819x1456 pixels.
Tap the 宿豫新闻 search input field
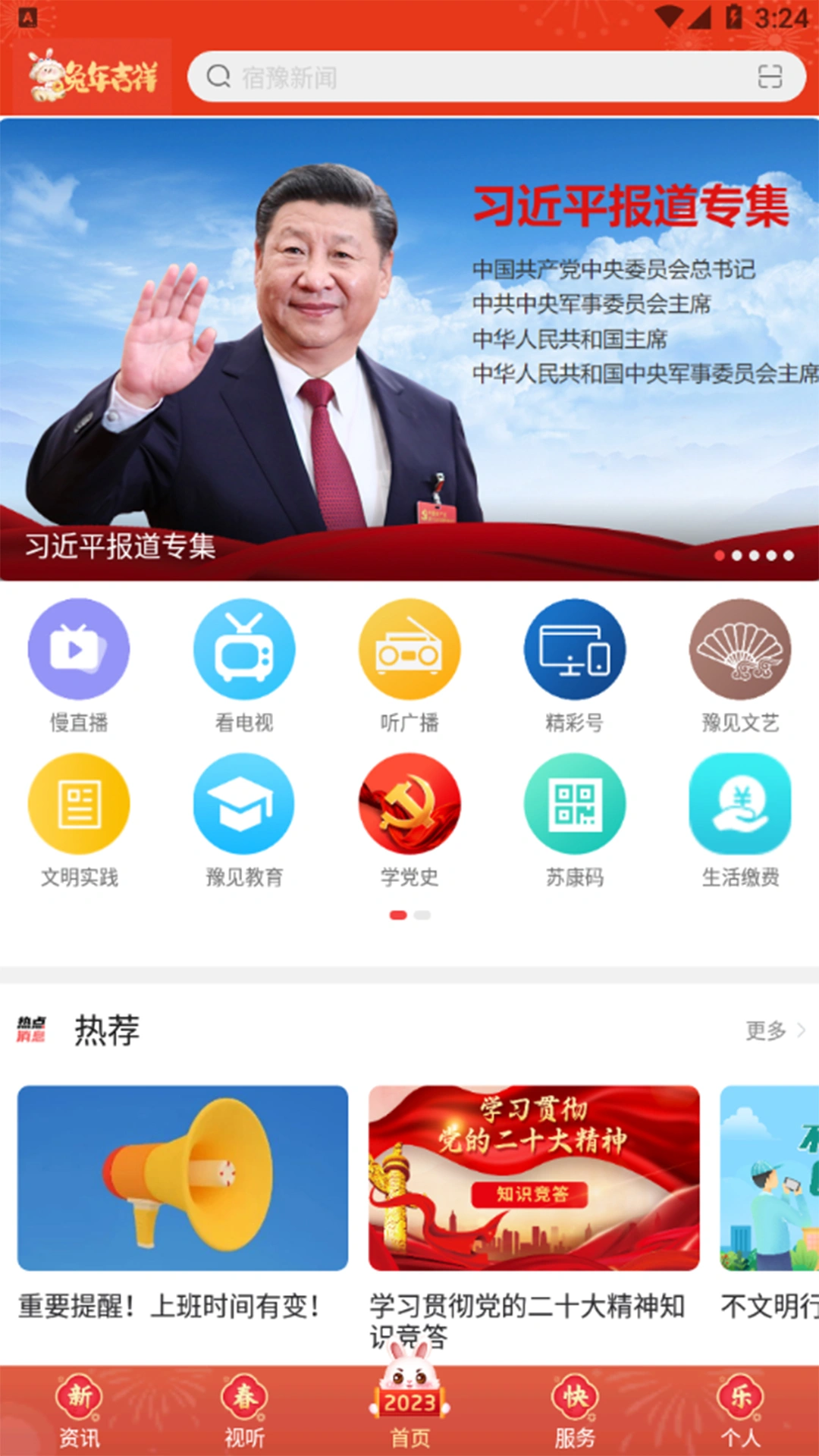click(455, 76)
